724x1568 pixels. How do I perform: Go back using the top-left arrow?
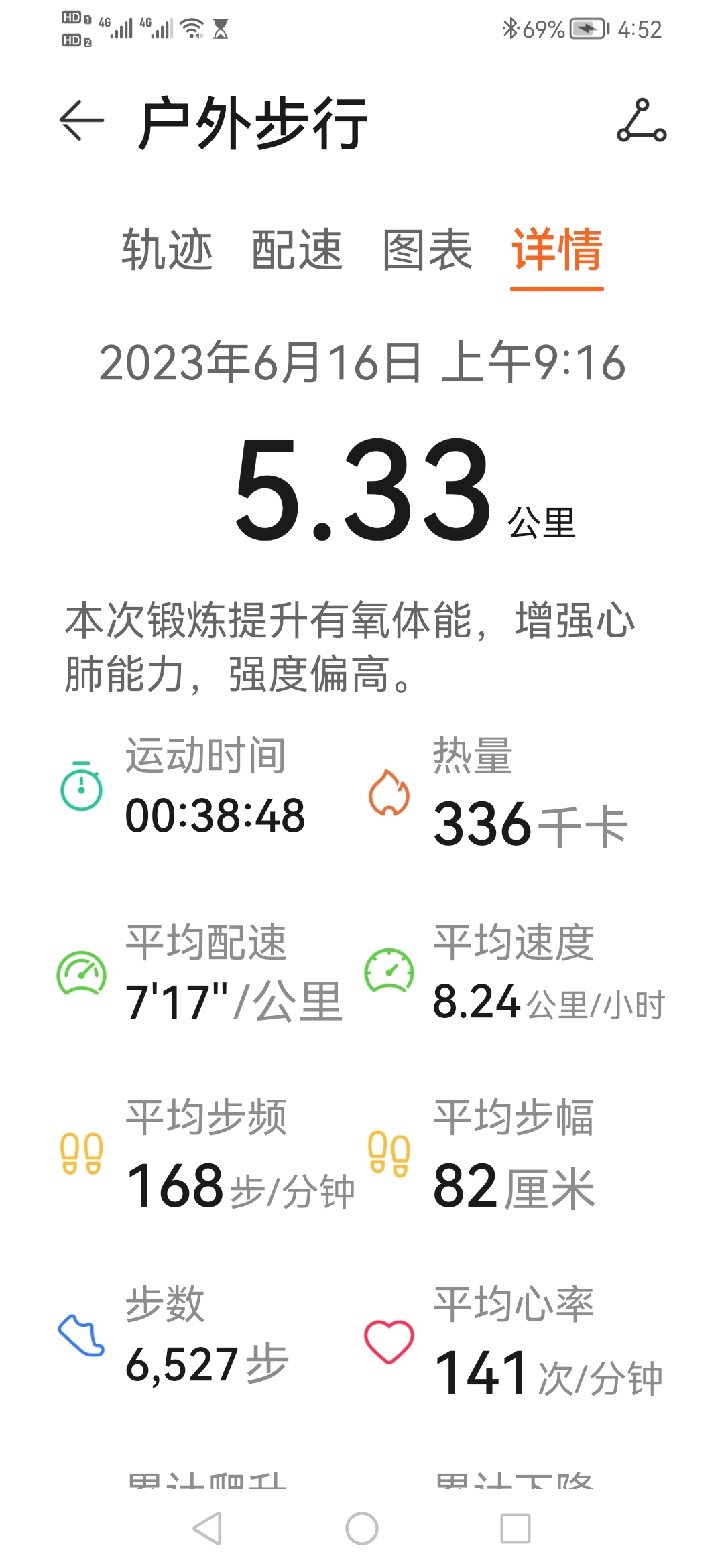point(82,121)
